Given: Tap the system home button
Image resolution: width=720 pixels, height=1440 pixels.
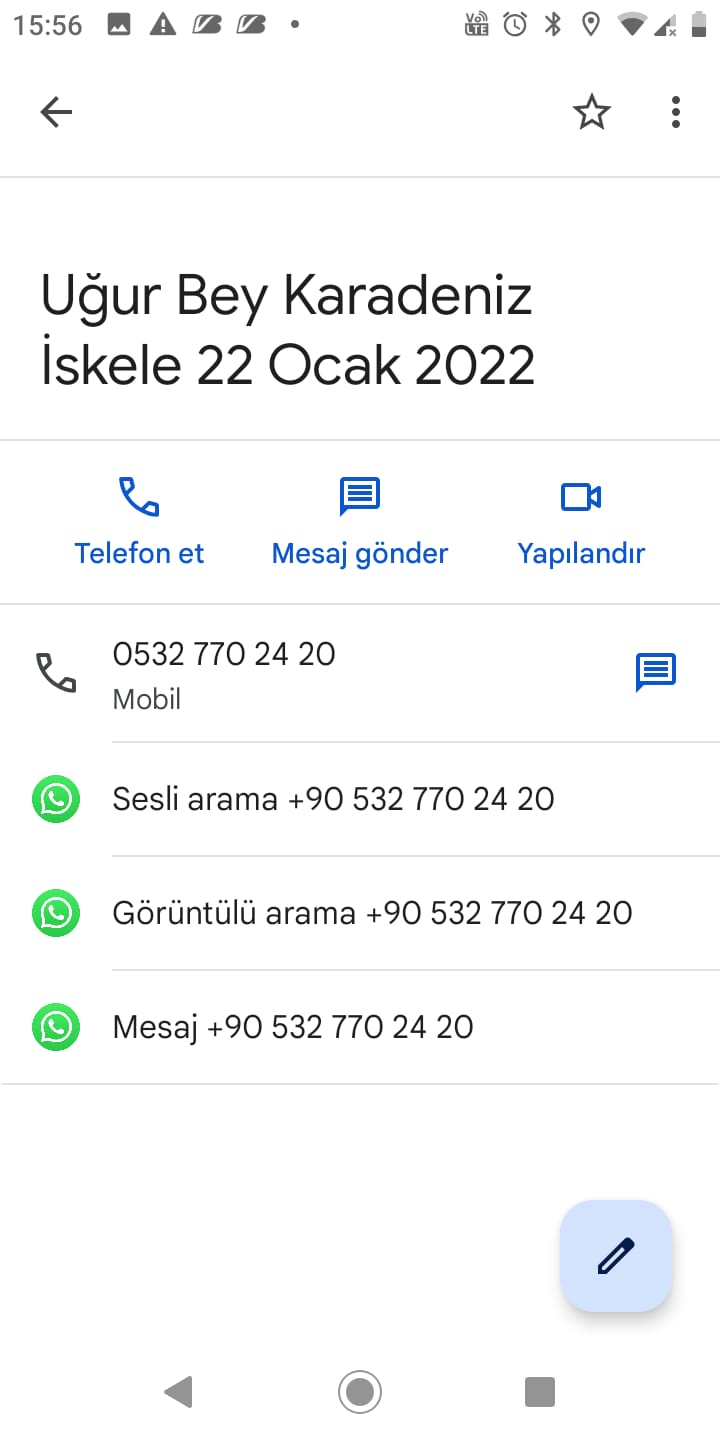Looking at the screenshot, I should click(x=360, y=1391).
